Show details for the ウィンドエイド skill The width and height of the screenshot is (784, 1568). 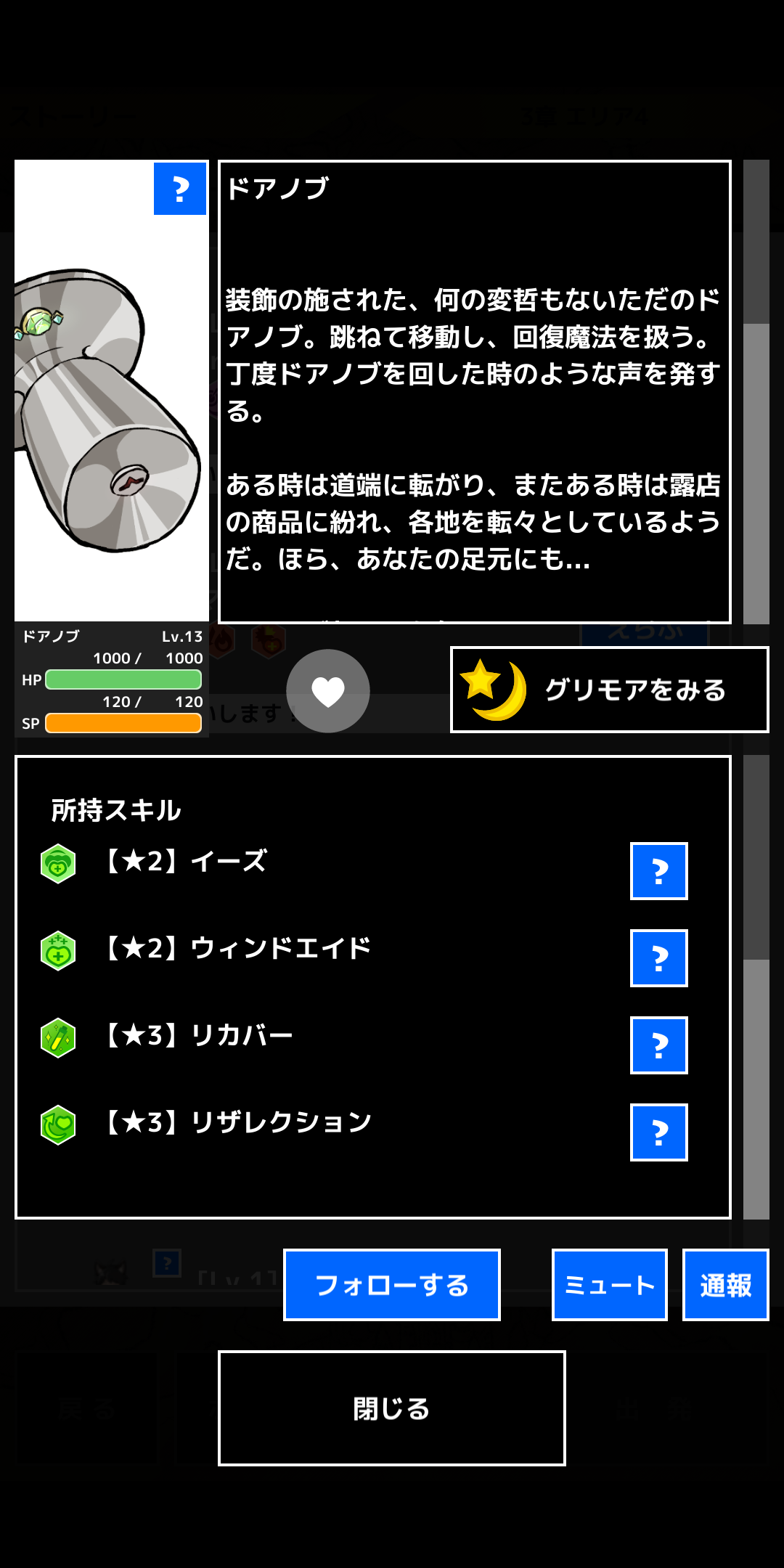click(x=659, y=958)
